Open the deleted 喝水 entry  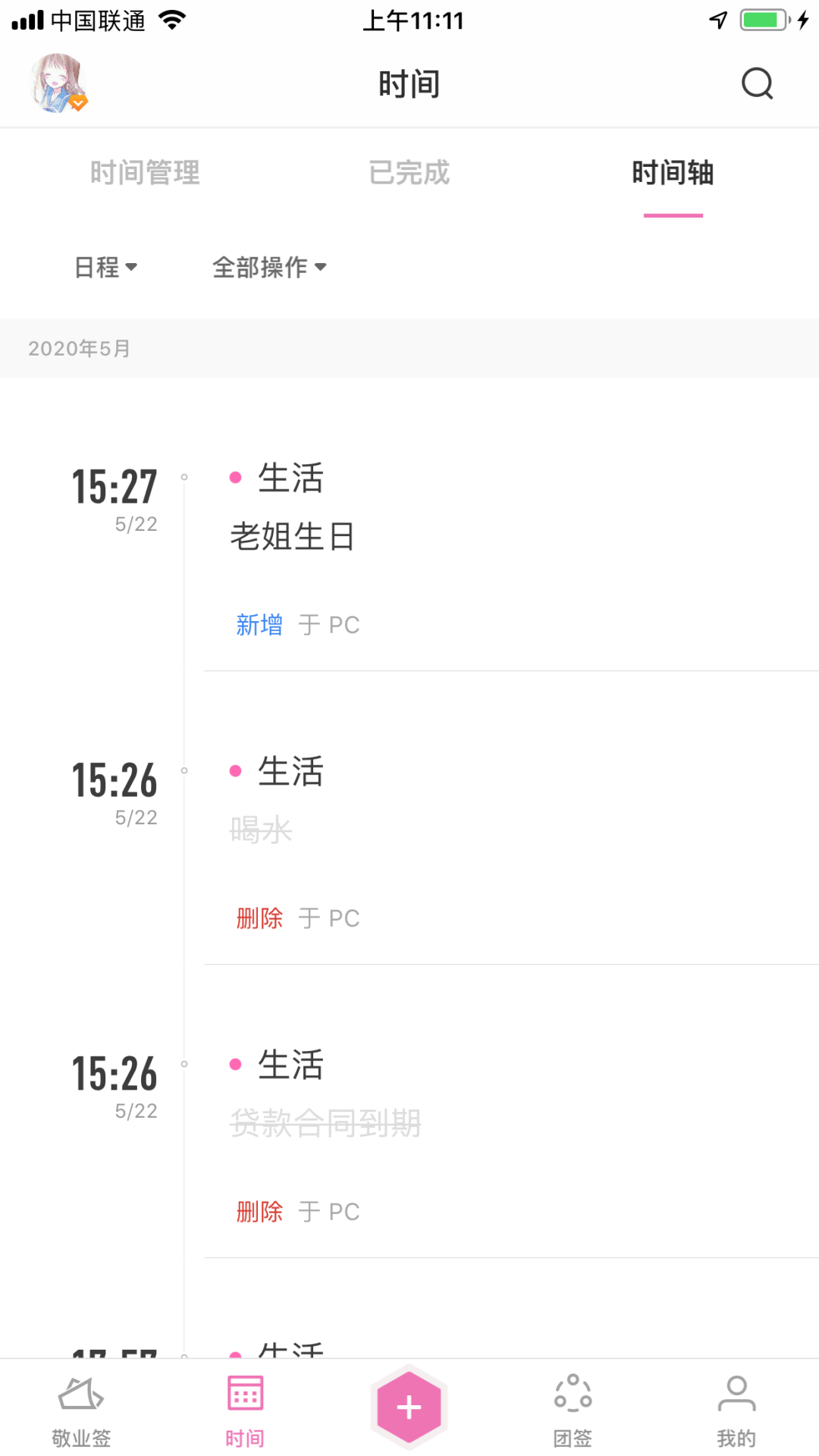(262, 830)
